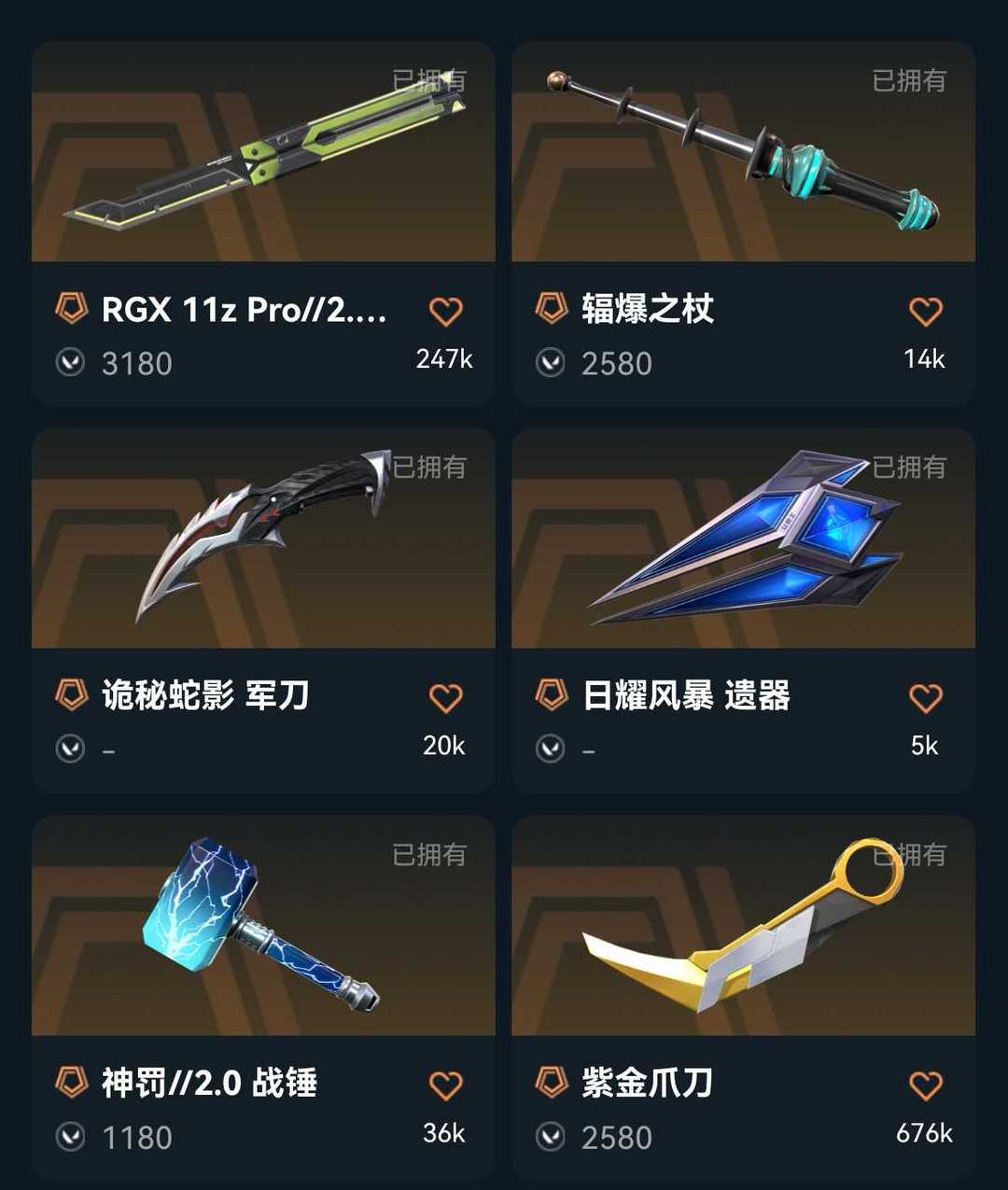Viewport: 1008px width, 1190px height.
Task: Favorite the RGX 11z Pro skin
Action: [x=445, y=311]
